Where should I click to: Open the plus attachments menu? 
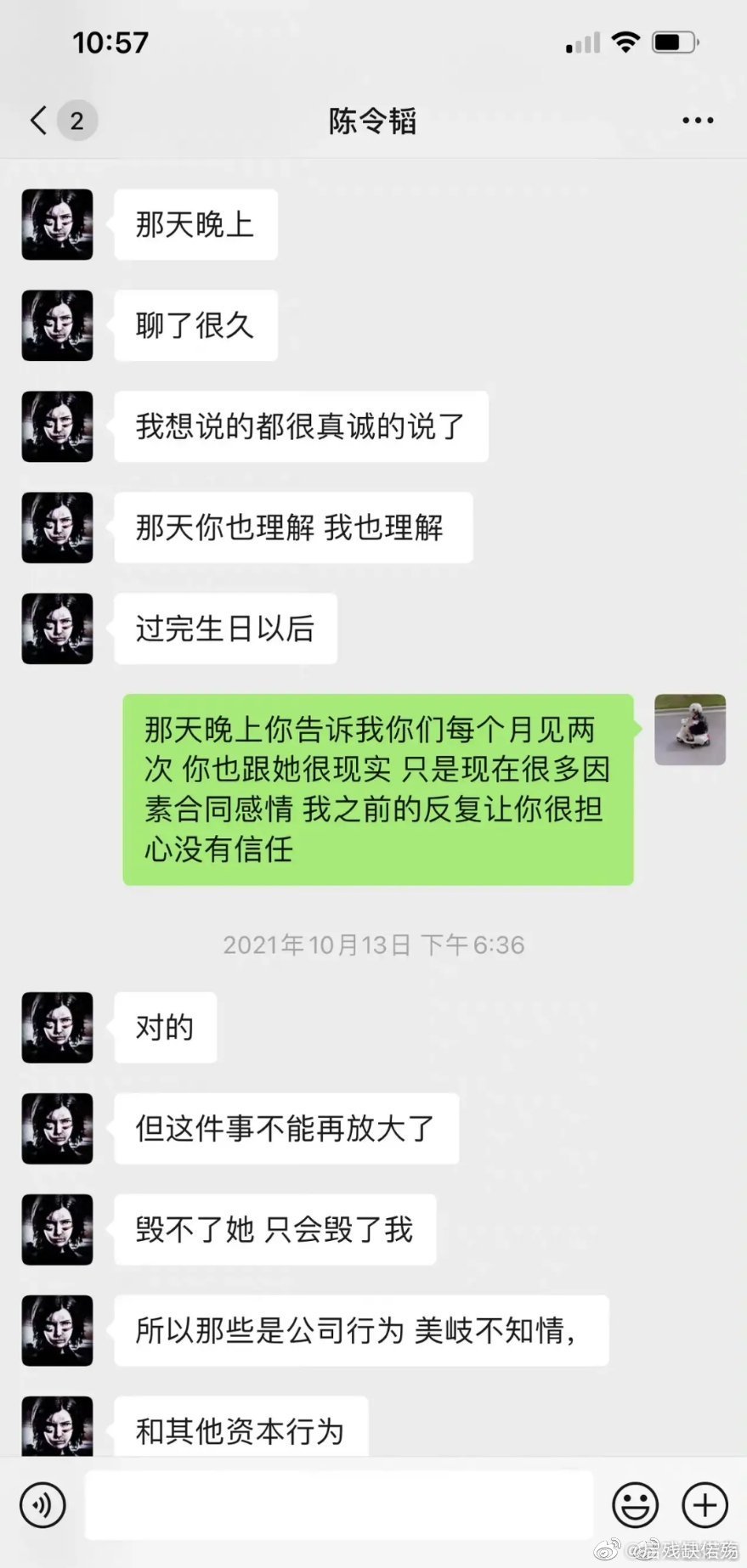pyautogui.click(x=705, y=1505)
